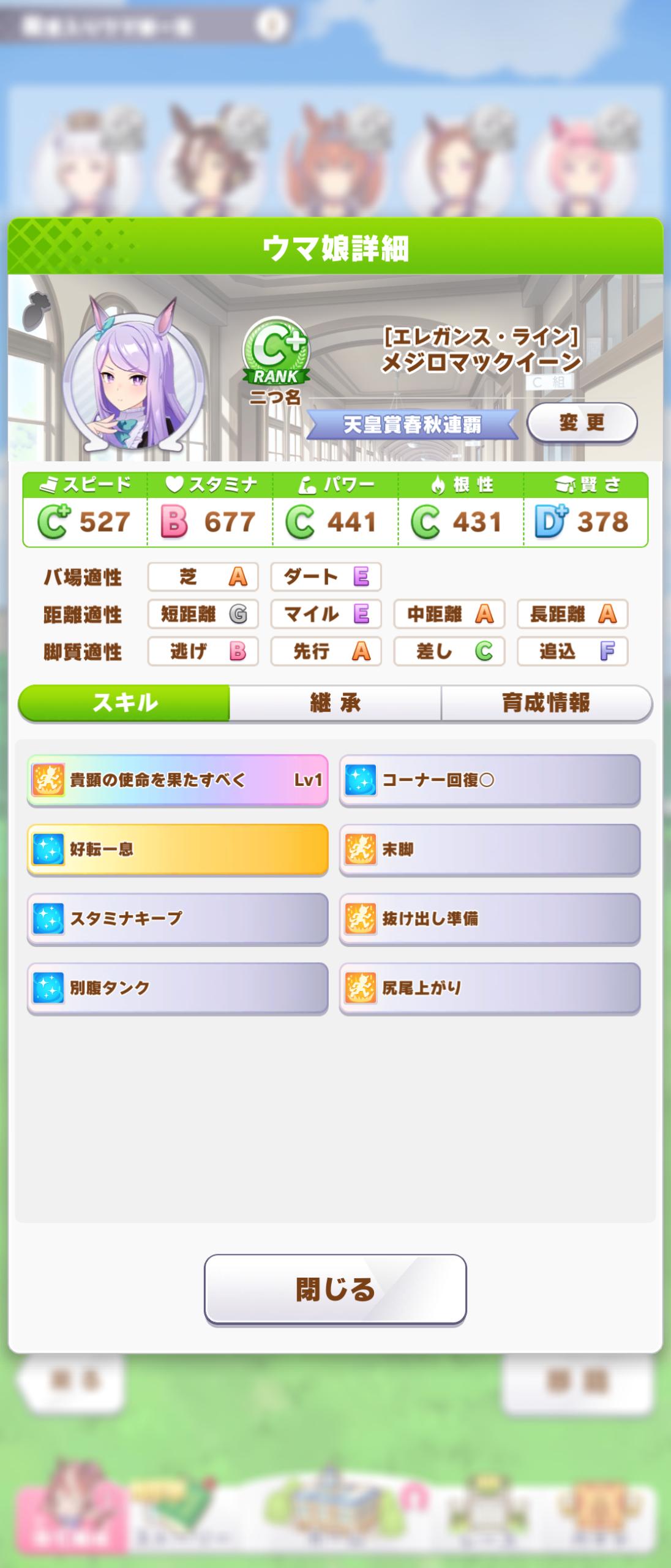Tap the 変更 button
Screen dimensions: 671x1568
(x=582, y=423)
